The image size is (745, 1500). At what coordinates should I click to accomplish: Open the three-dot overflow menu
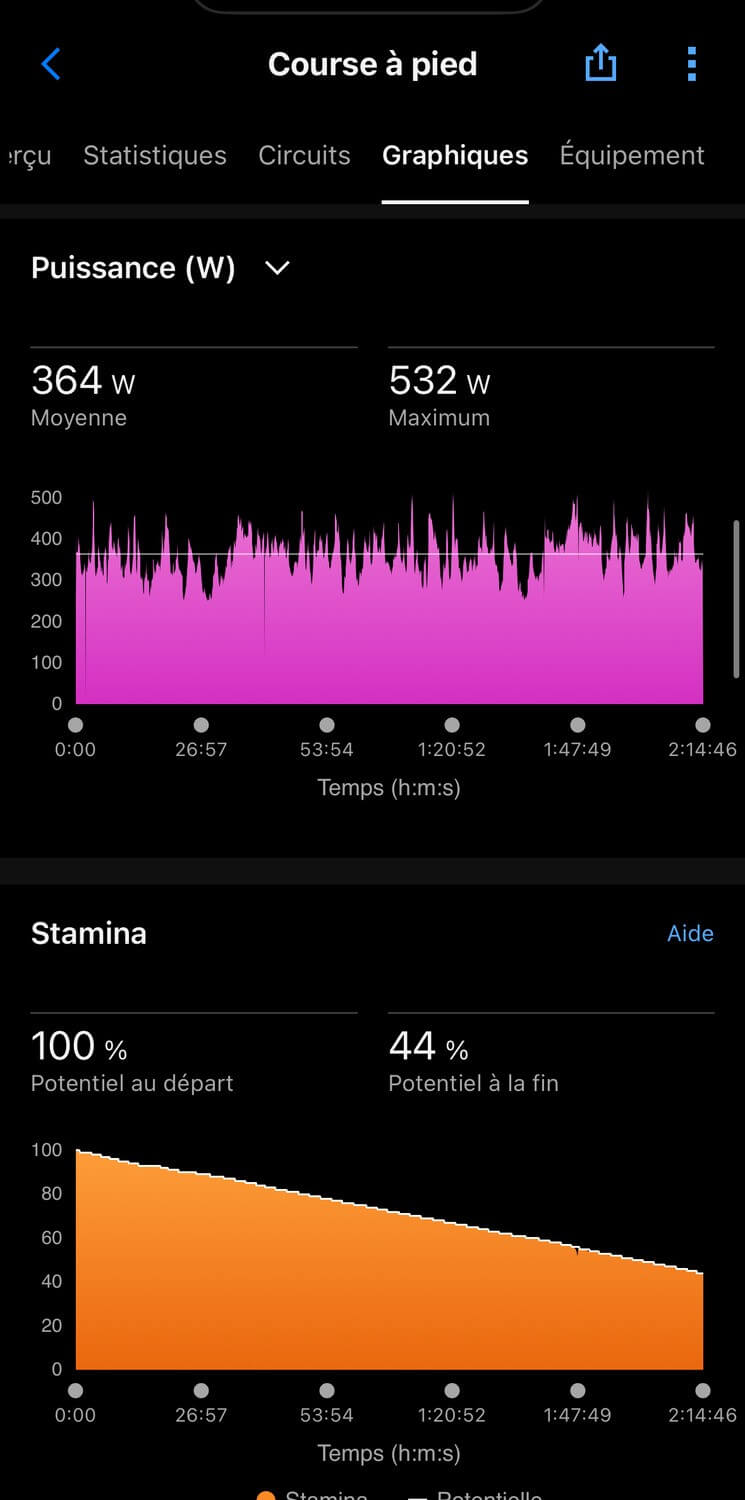(691, 64)
